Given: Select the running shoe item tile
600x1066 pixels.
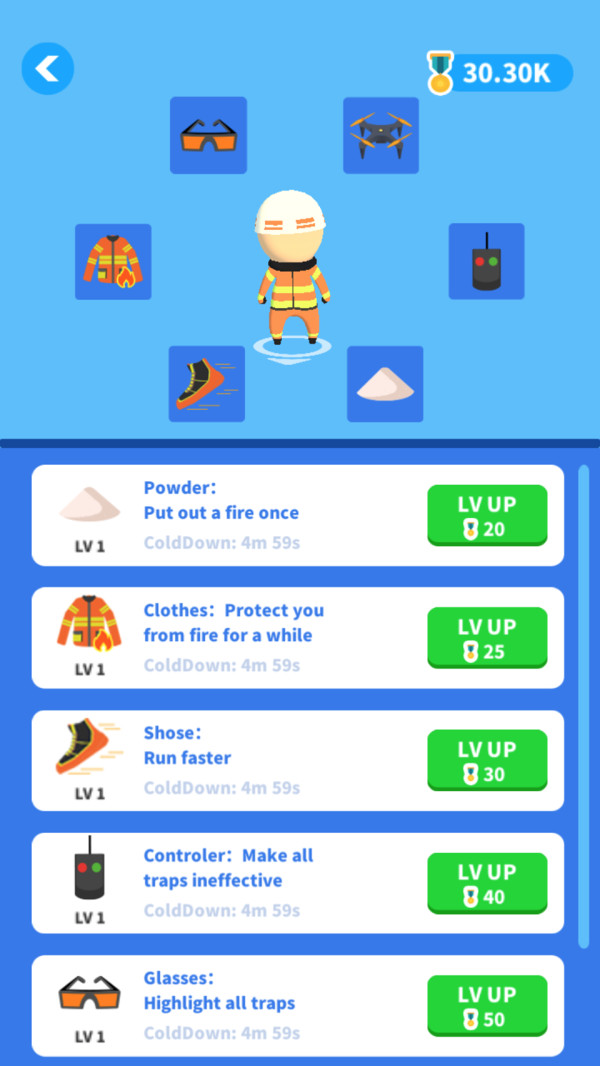Looking at the screenshot, I should 207,384.
